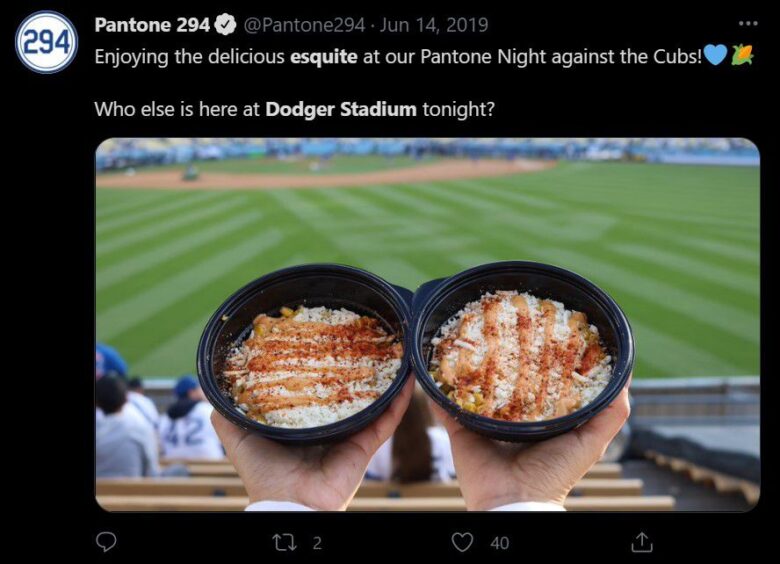Open the esquite photo in full view

tap(427, 324)
